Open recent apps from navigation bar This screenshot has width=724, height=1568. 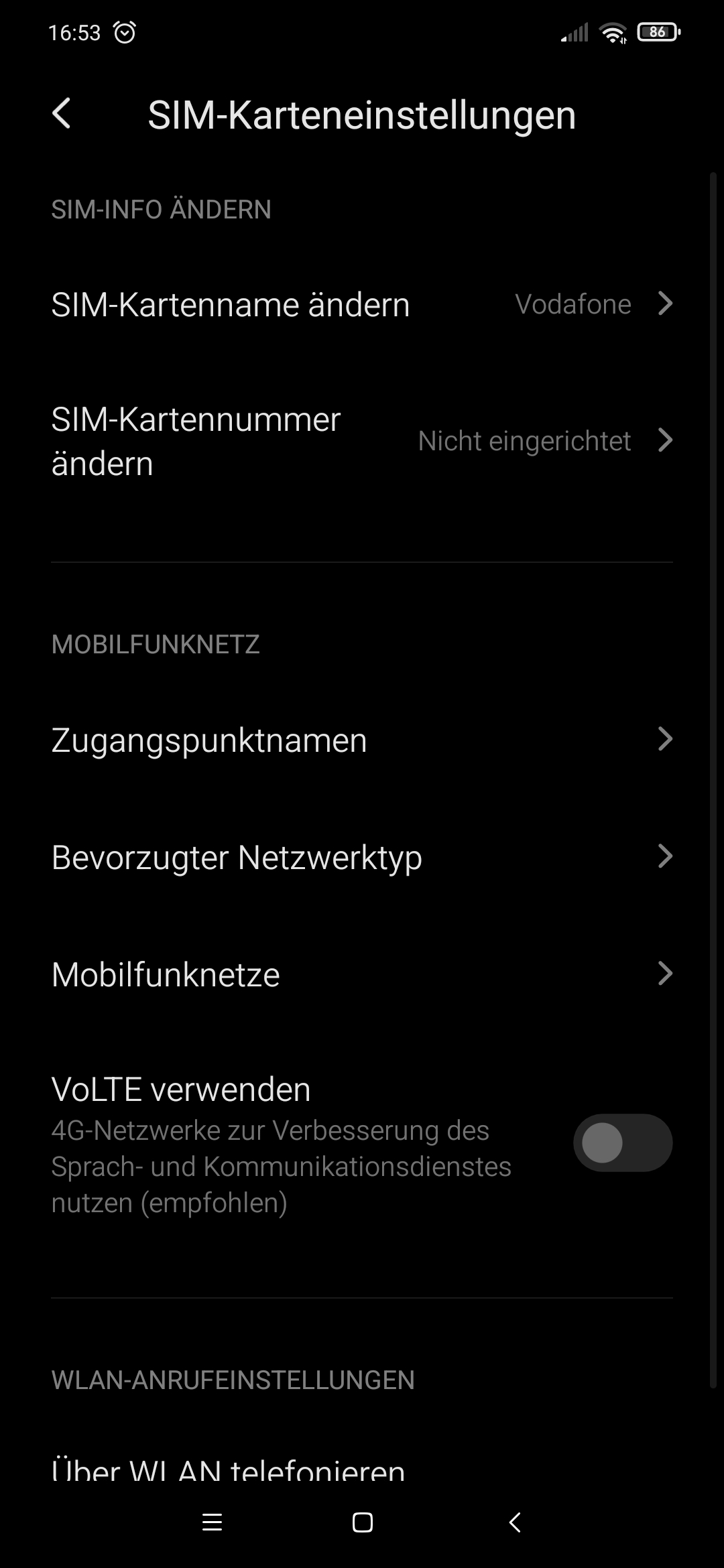212,1522
